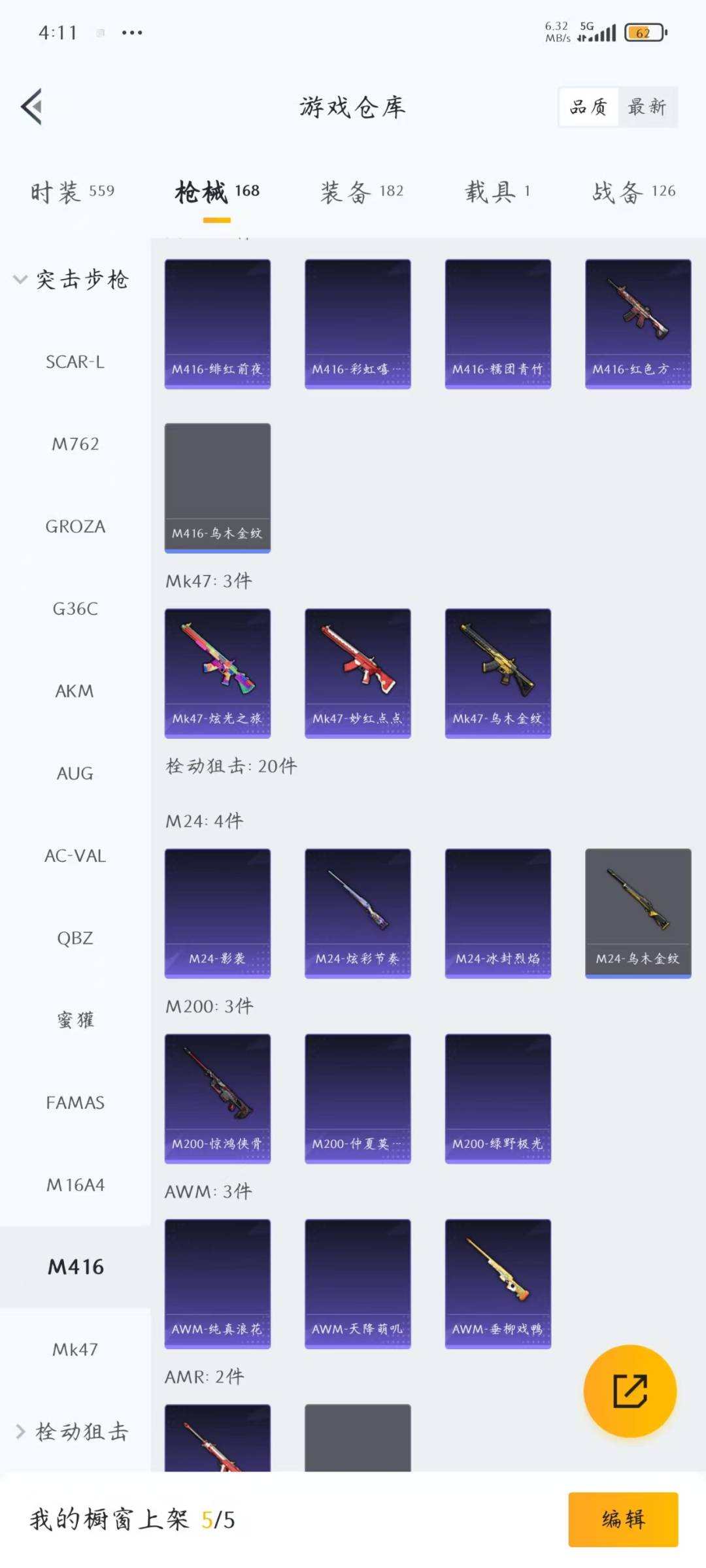Tap the battery indicator showing 62
The height and width of the screenshot is (1568, 706).
(644, 30)
